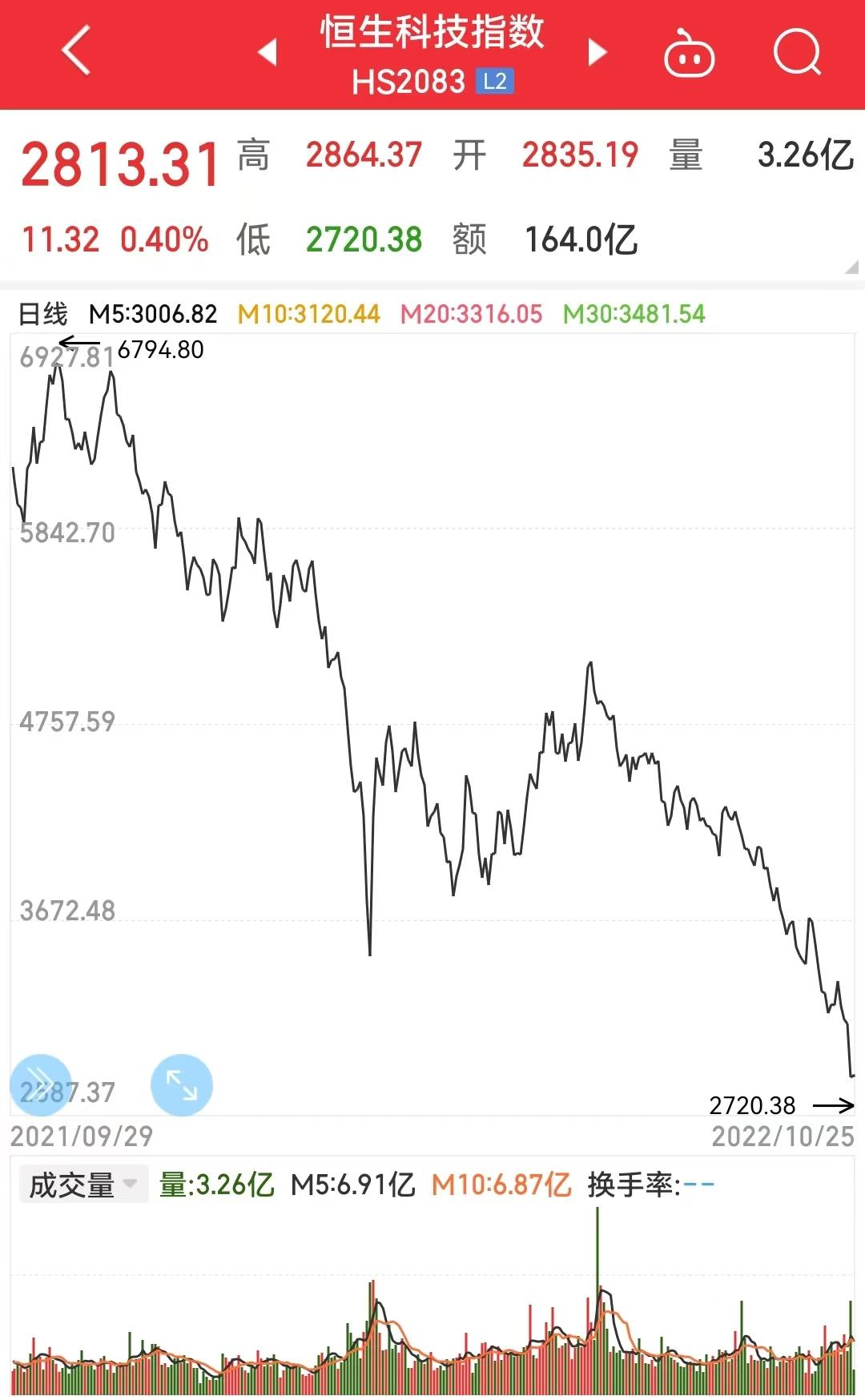Tap the 2720.38 low arrow marker near the date
Screen dimensions: 865x1400
[829, 1106]
